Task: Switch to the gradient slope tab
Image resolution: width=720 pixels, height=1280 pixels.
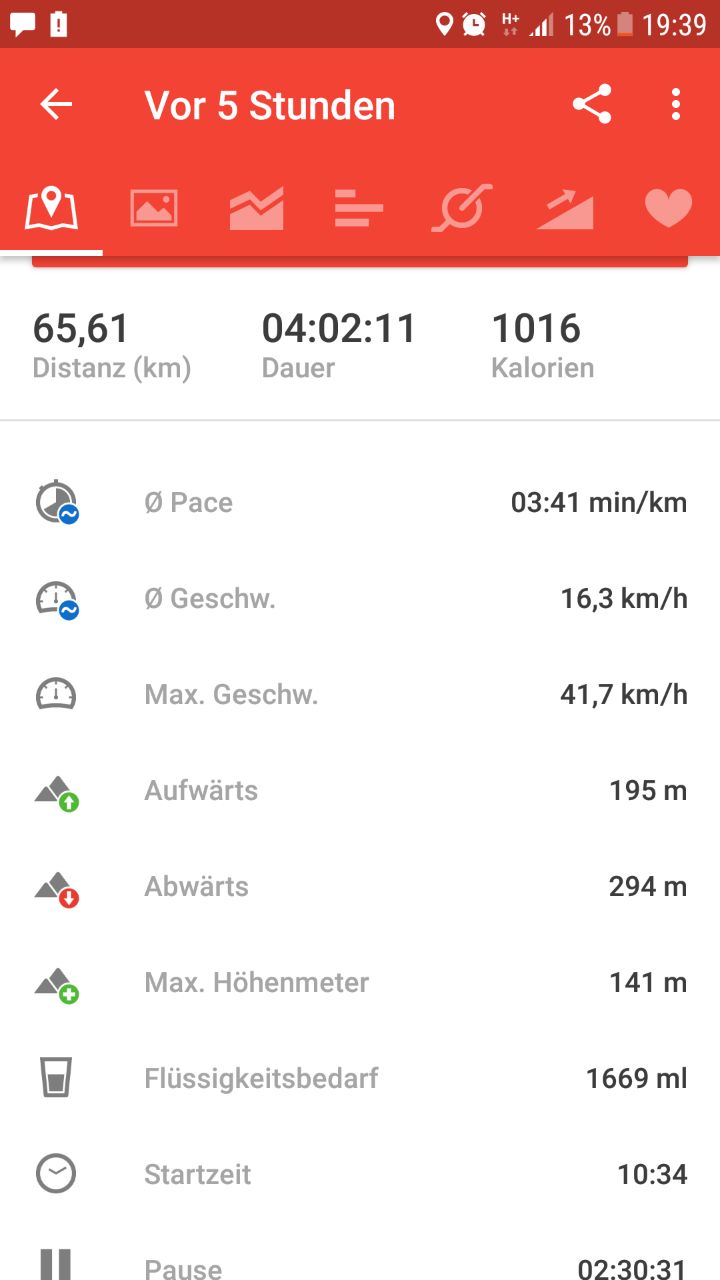Action: pyautogui.click(x=565, y=208)
